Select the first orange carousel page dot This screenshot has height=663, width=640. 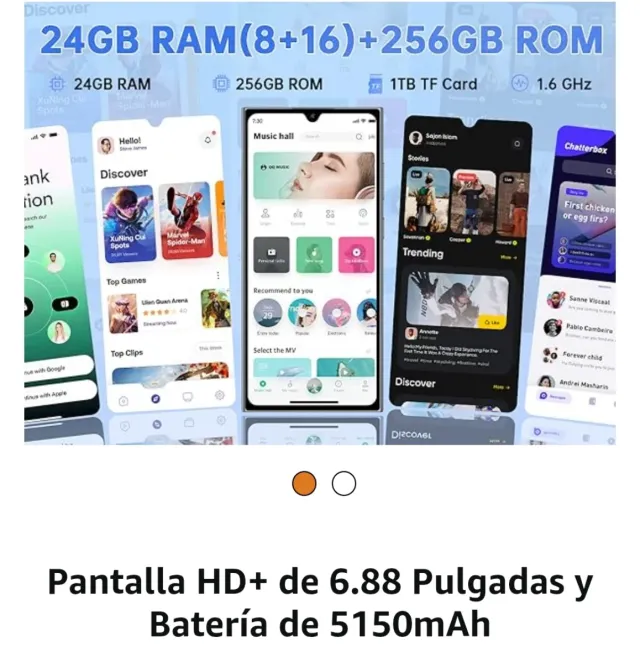(304, 484)
